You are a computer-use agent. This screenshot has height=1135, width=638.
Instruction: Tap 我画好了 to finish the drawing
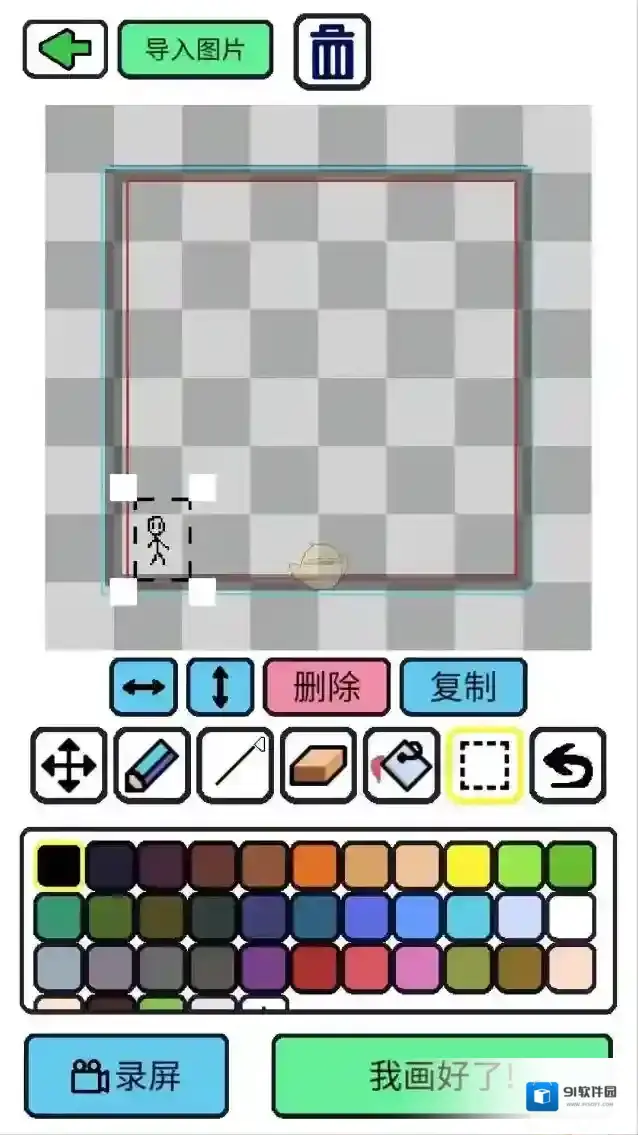tap(440, 1076)
